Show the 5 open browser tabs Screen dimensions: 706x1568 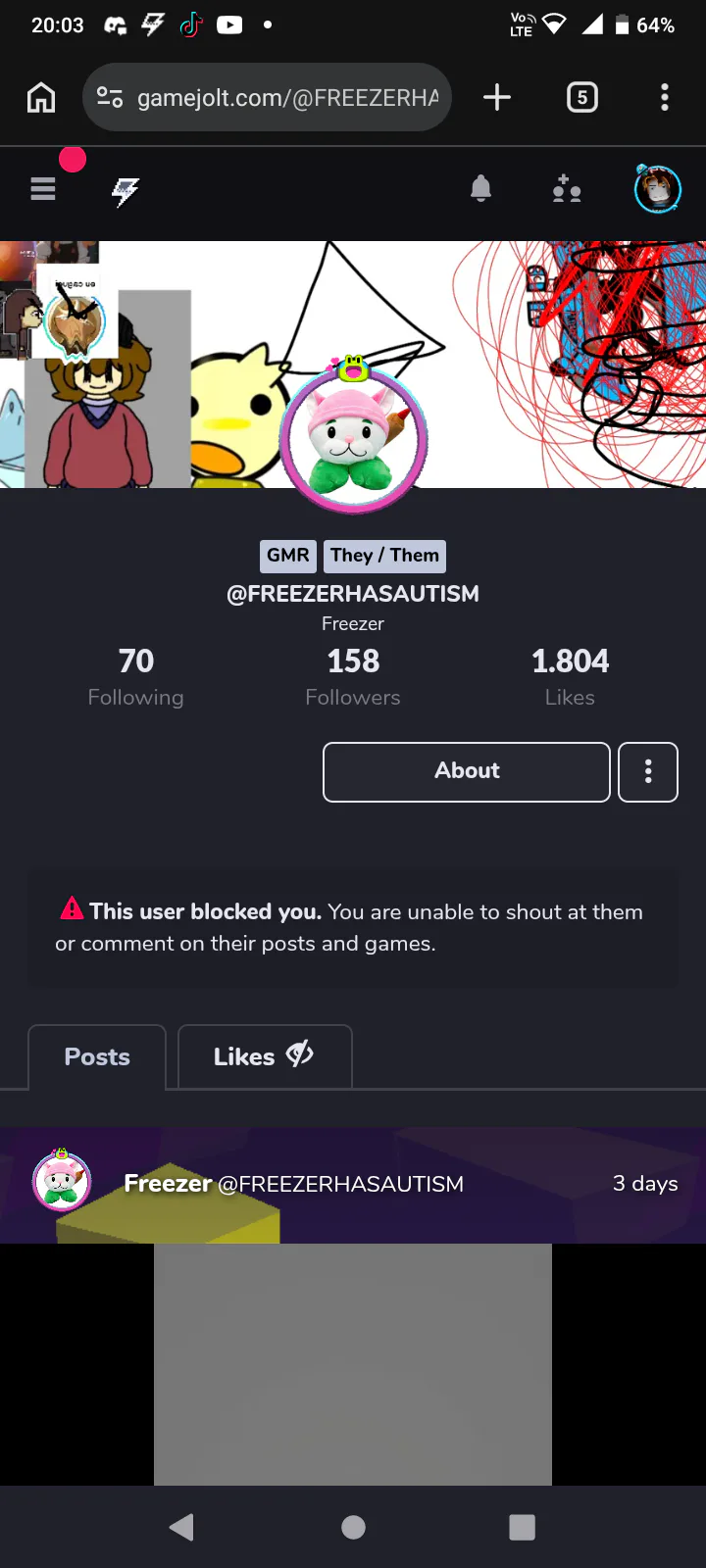(582, 97)
